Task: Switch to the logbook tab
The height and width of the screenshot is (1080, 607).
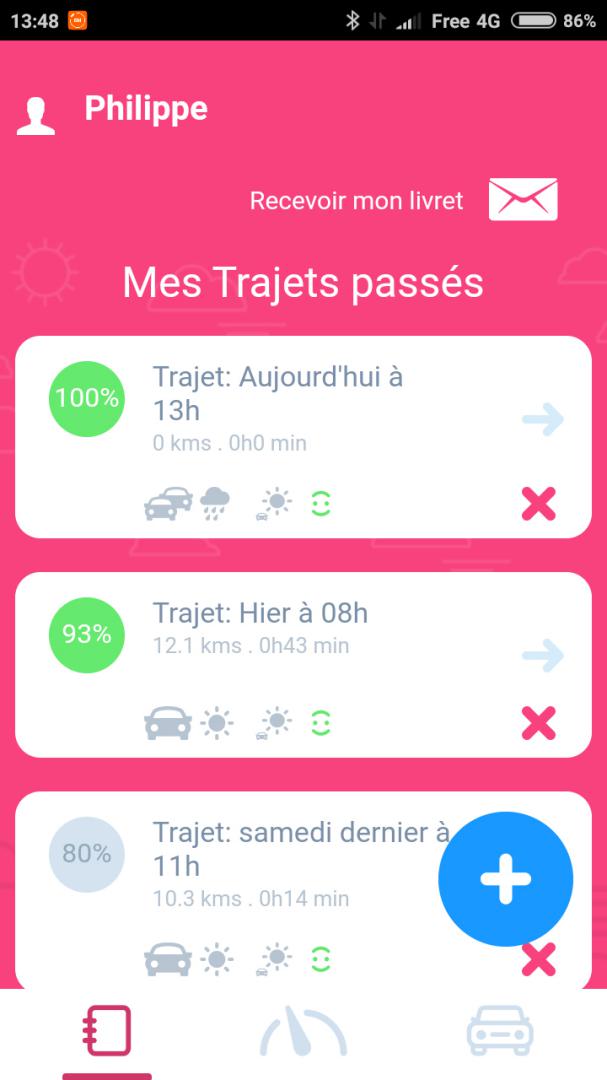Action: pyautogui.click(x=107, y=1032)
